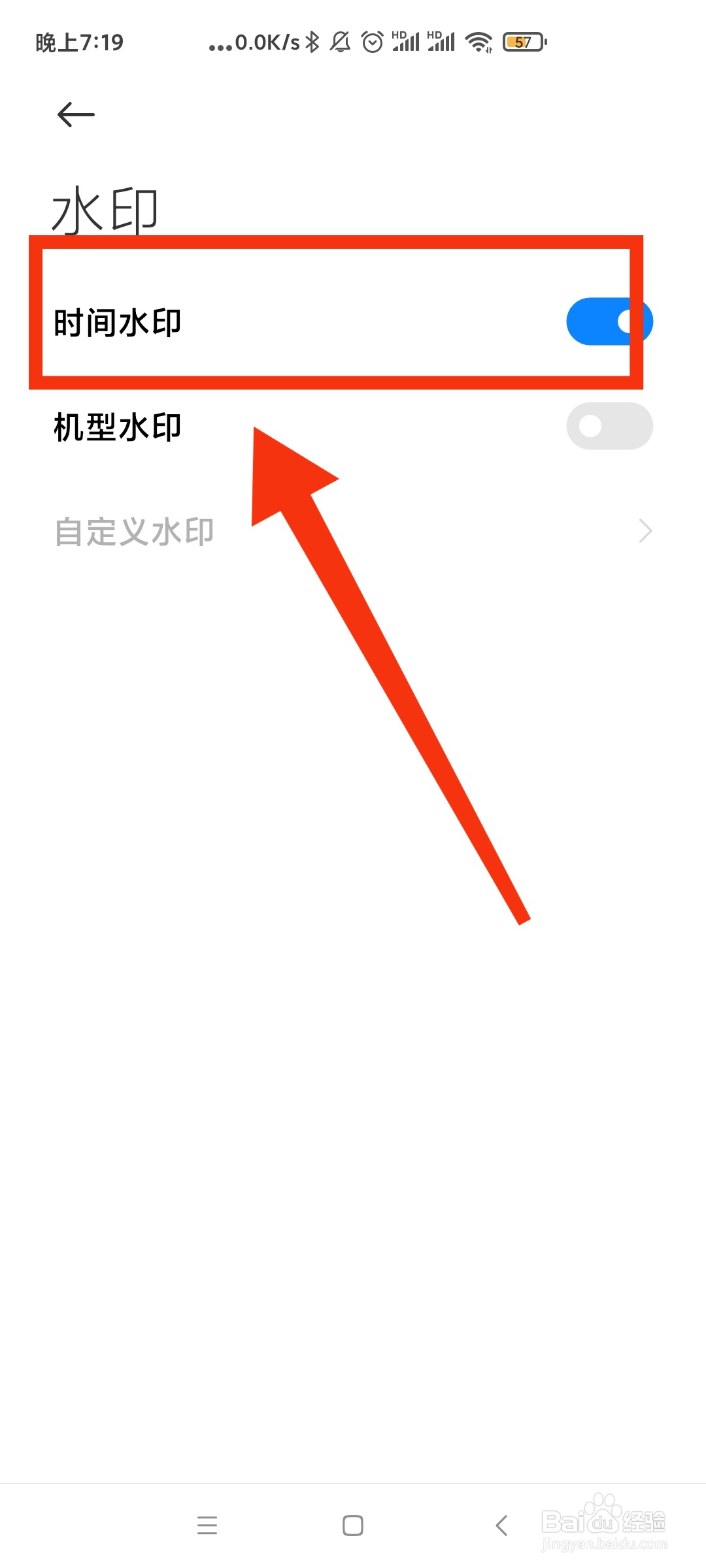Tap the alarm clock status icon

371,41
